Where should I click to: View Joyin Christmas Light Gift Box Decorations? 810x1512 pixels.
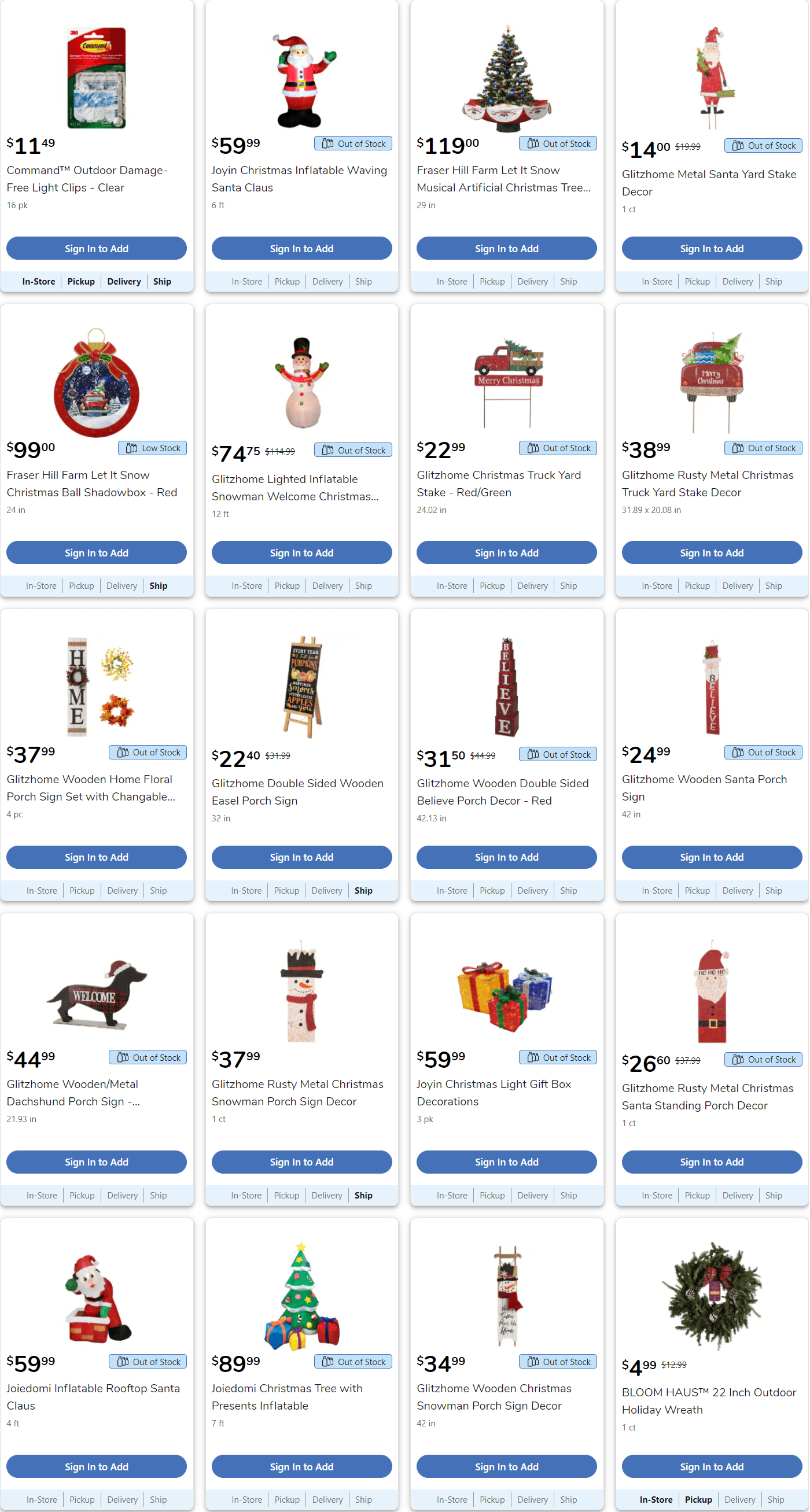pyautogui.click(x=493, y=1092)
